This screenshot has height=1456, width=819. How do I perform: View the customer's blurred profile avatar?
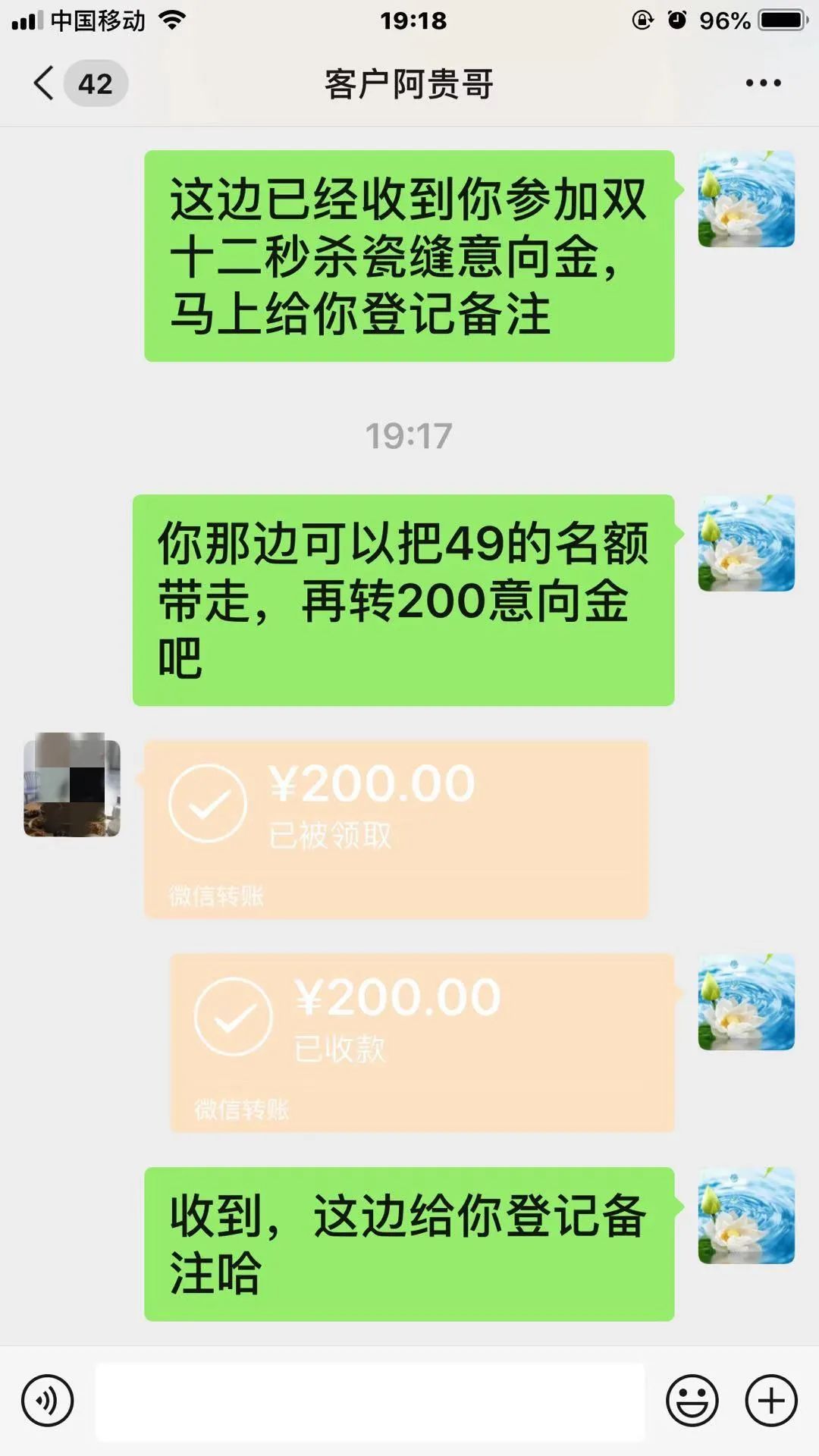[72, 786]
